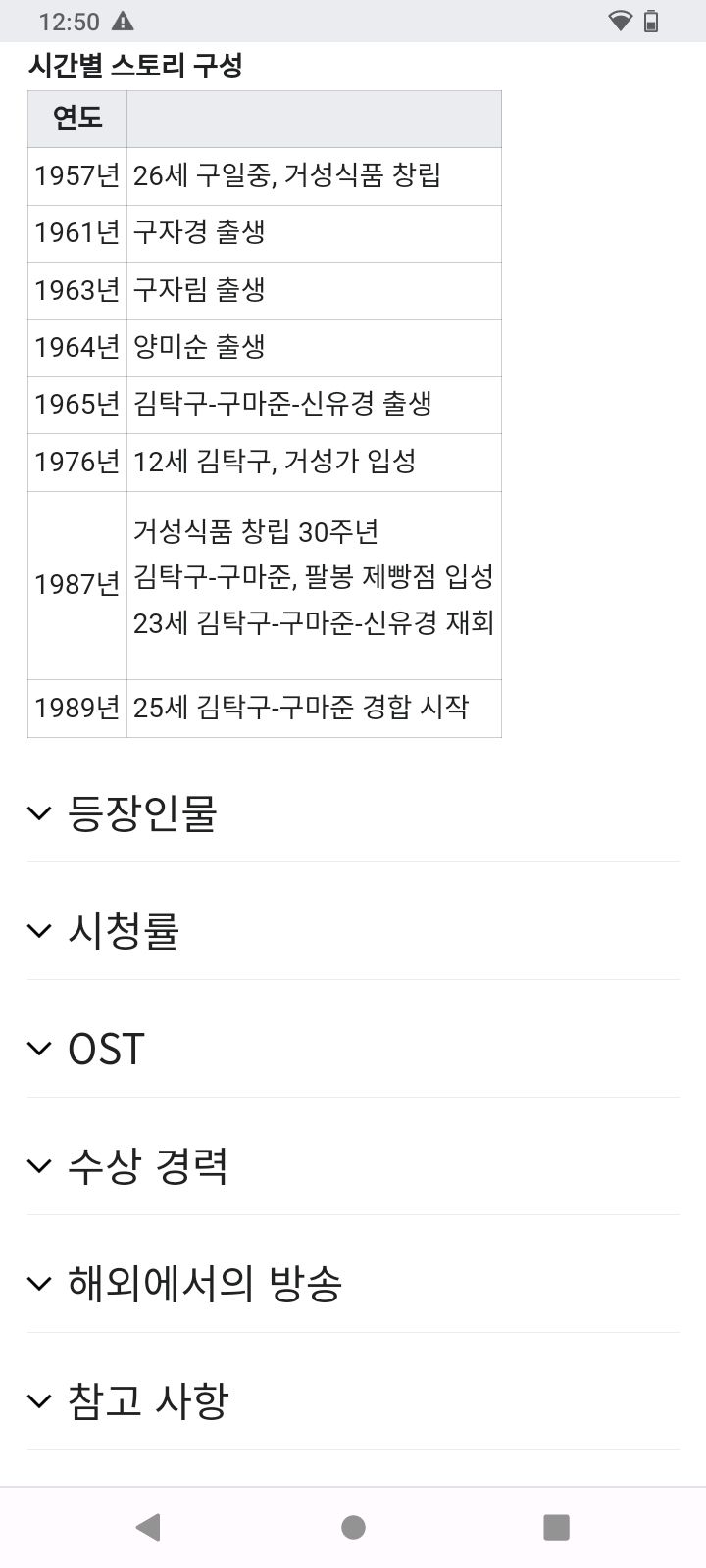Screen dimensions: 706x1568
Task: Expand the 등장인물 section
Action: 353,812
